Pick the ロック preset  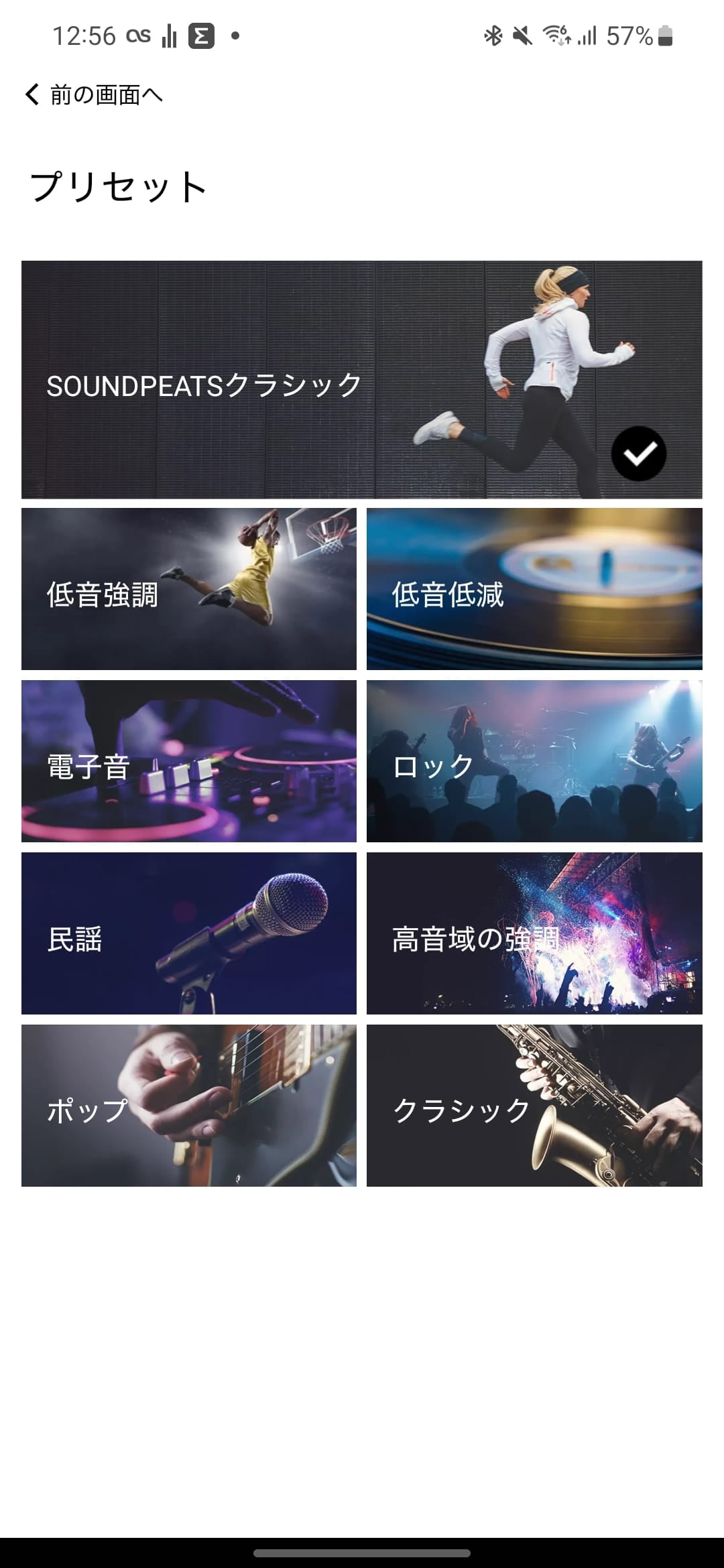[x=534, y=761]
